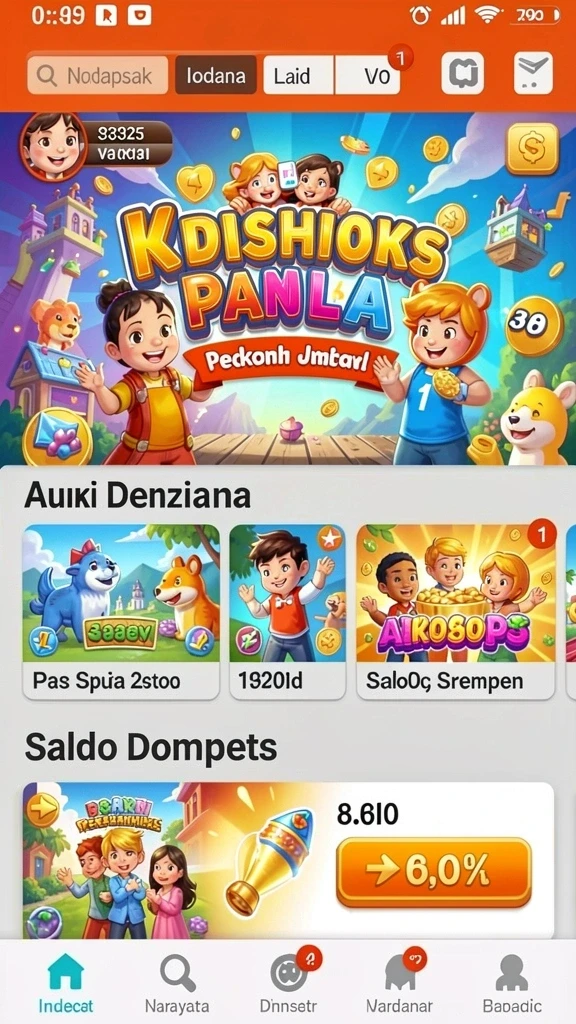
Task: Tap the gold dollar coin button
Action: pos(532,149)
